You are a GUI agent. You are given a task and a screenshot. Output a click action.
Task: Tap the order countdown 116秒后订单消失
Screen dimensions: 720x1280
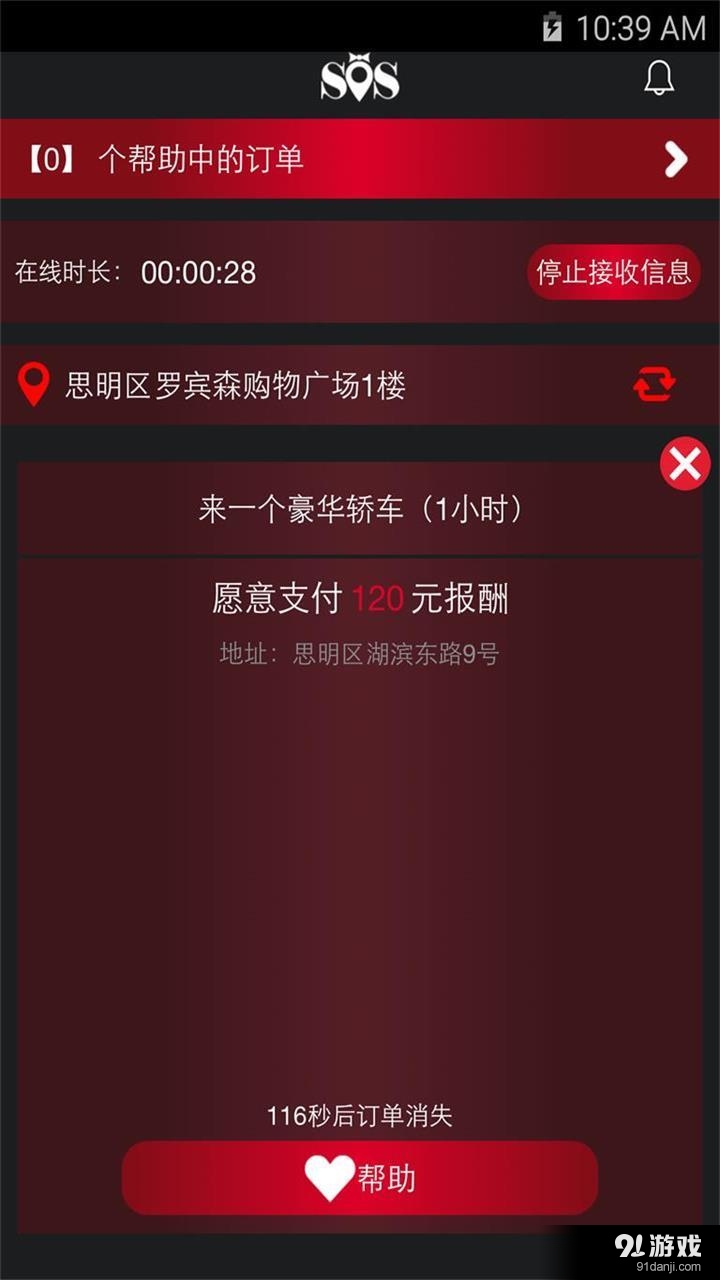point(358,1117)
